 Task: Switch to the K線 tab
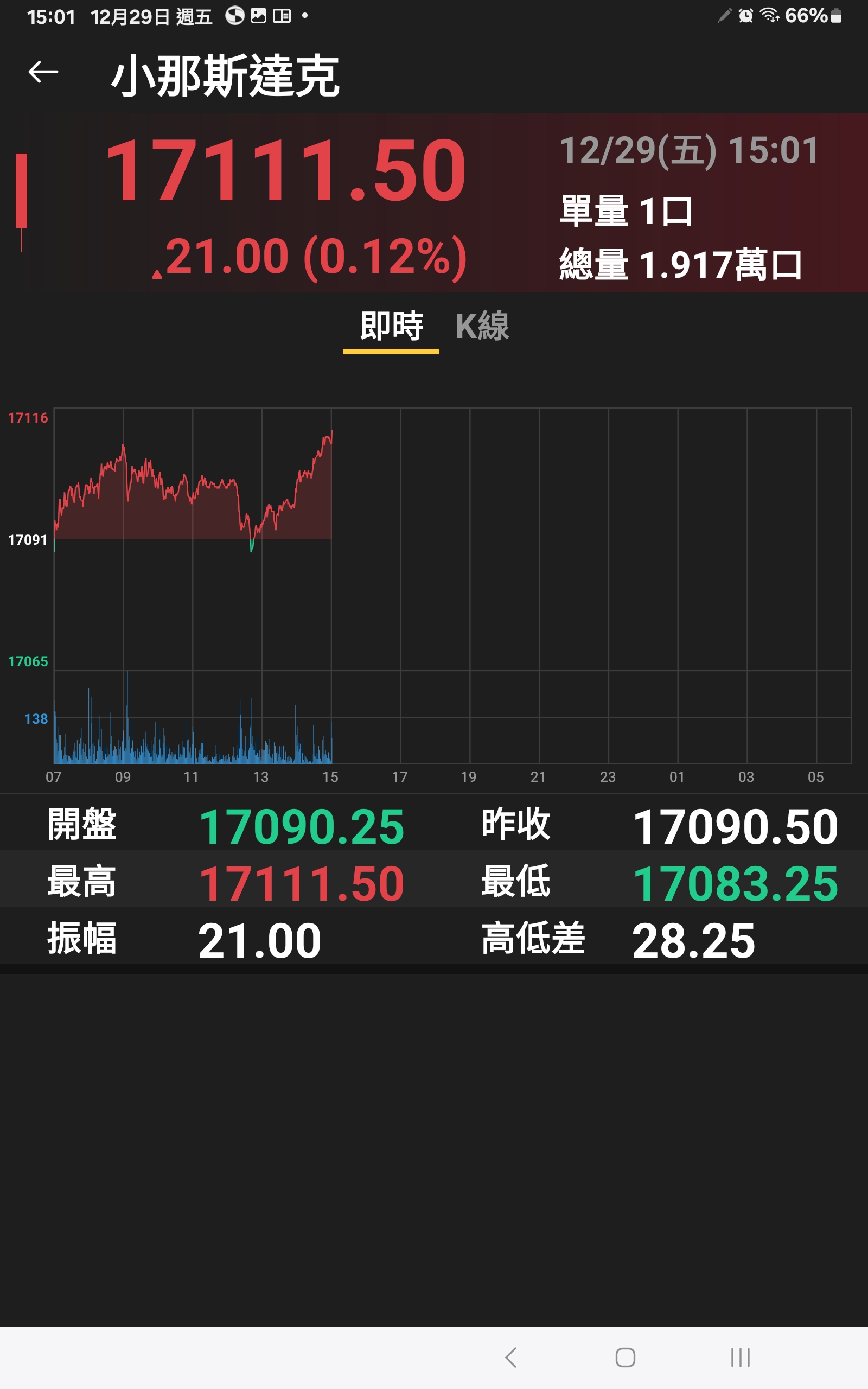tap(482, 326)
